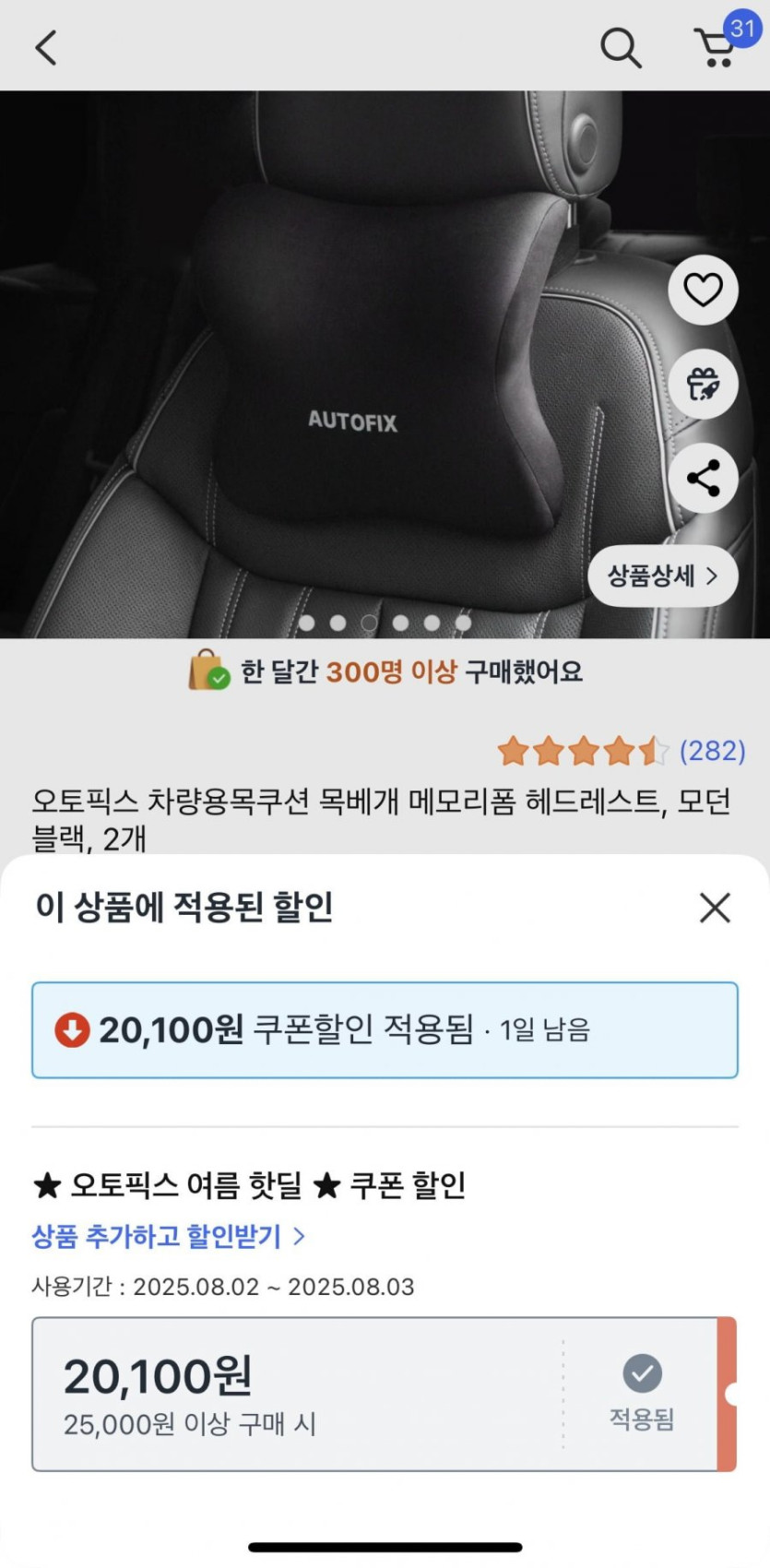
Task: Open the search icon
Action: (x=620, y=48)
